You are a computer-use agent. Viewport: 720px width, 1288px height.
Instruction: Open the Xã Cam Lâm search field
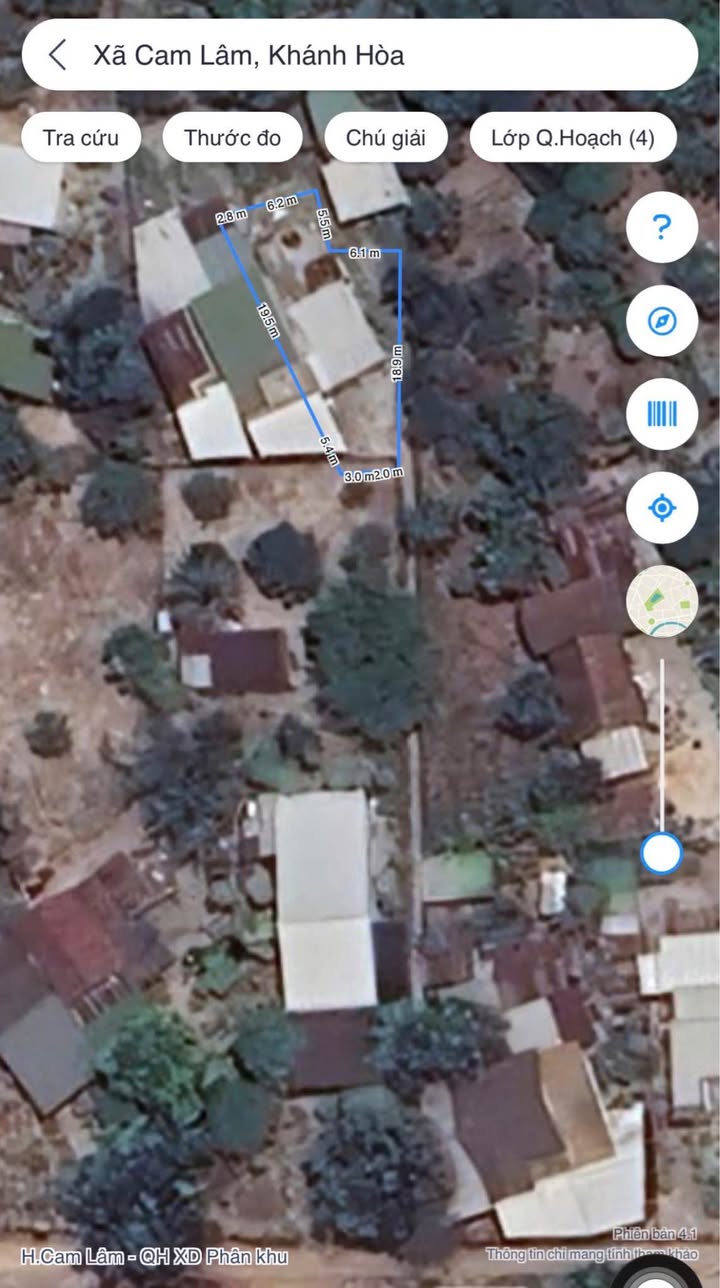(x=380, y=55)
